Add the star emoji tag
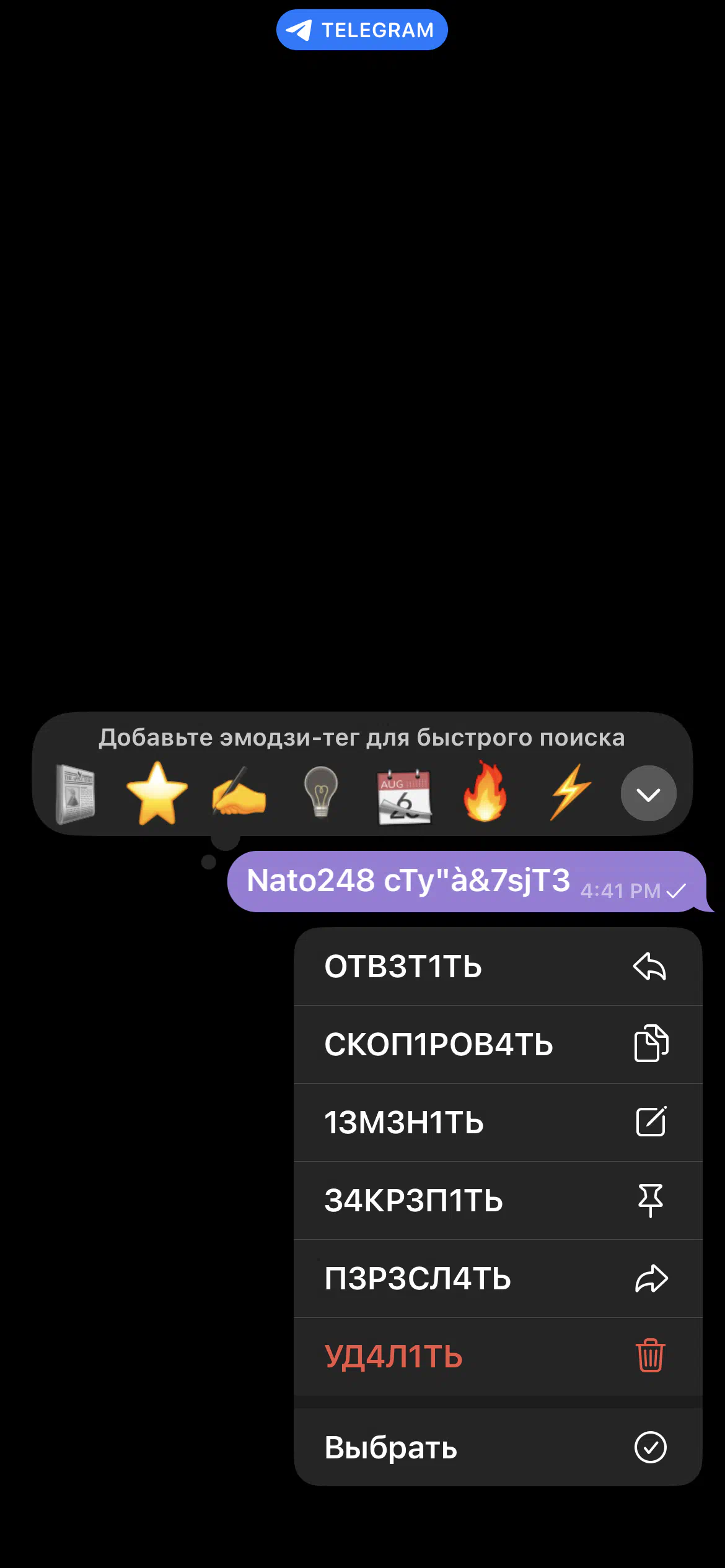 157,794
